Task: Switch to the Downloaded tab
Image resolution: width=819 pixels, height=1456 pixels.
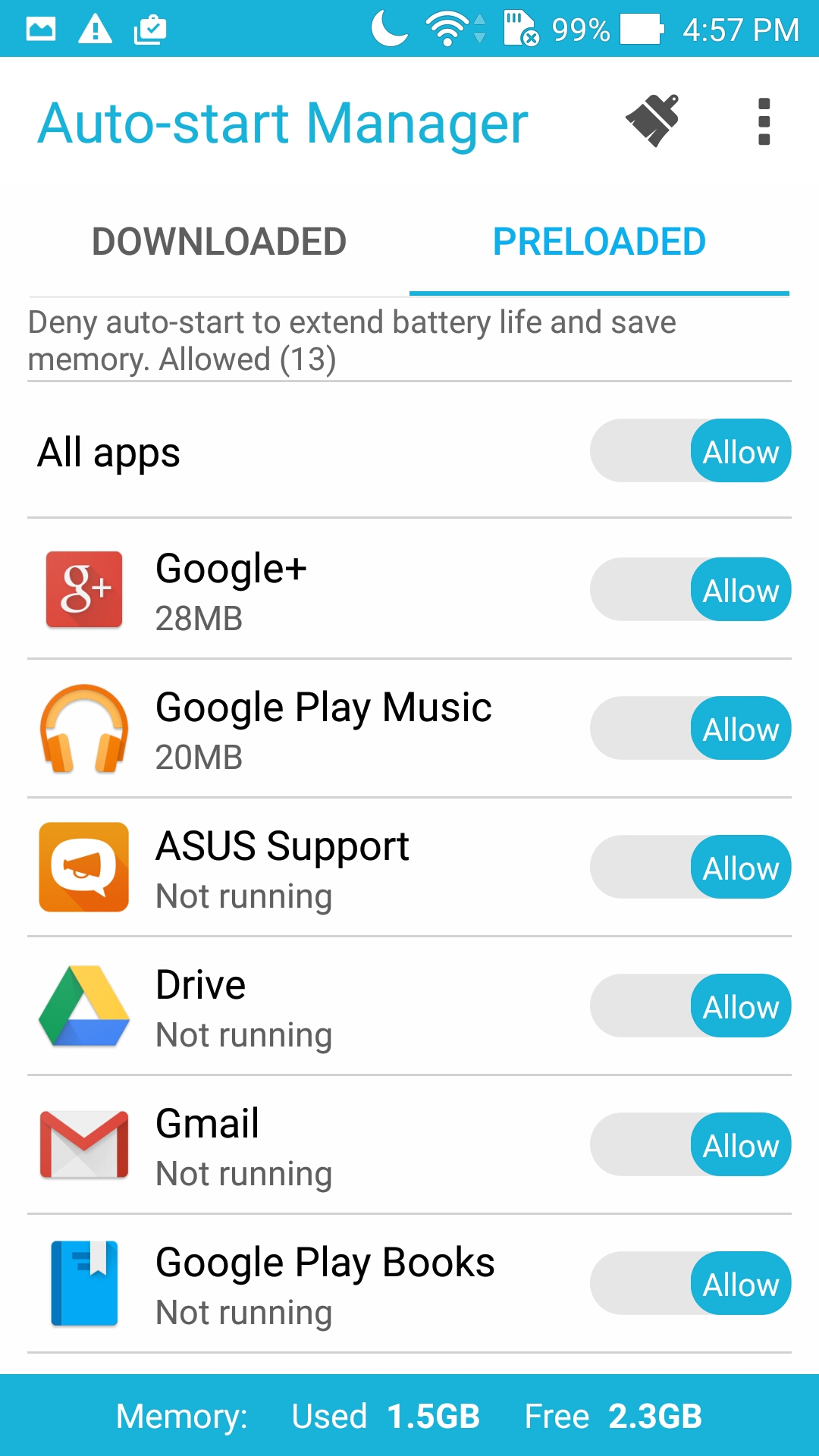Action: pos(219,243)
